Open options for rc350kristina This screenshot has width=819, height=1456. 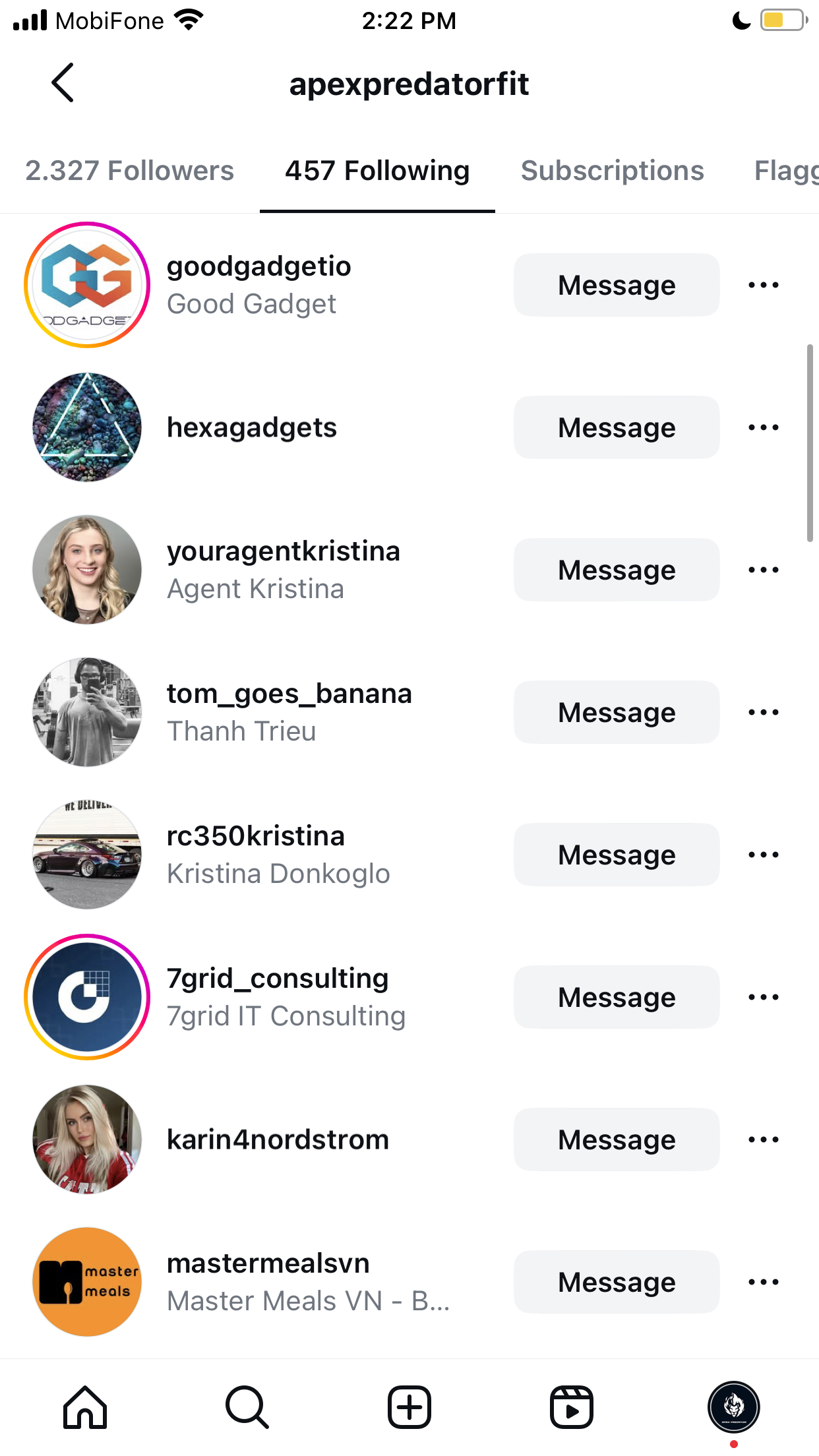[764, 855]
